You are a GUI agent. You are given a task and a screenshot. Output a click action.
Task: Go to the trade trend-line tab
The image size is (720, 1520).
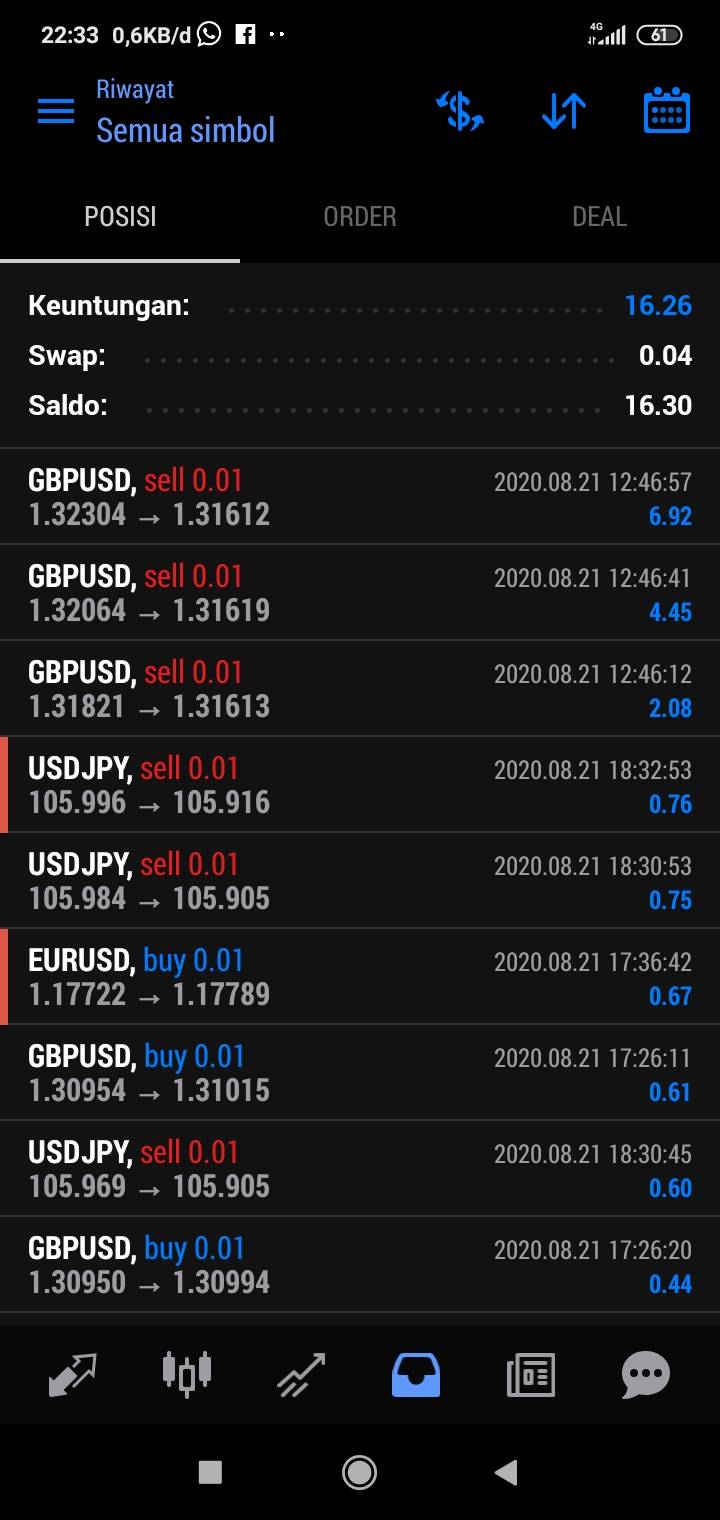(301, 1375)
